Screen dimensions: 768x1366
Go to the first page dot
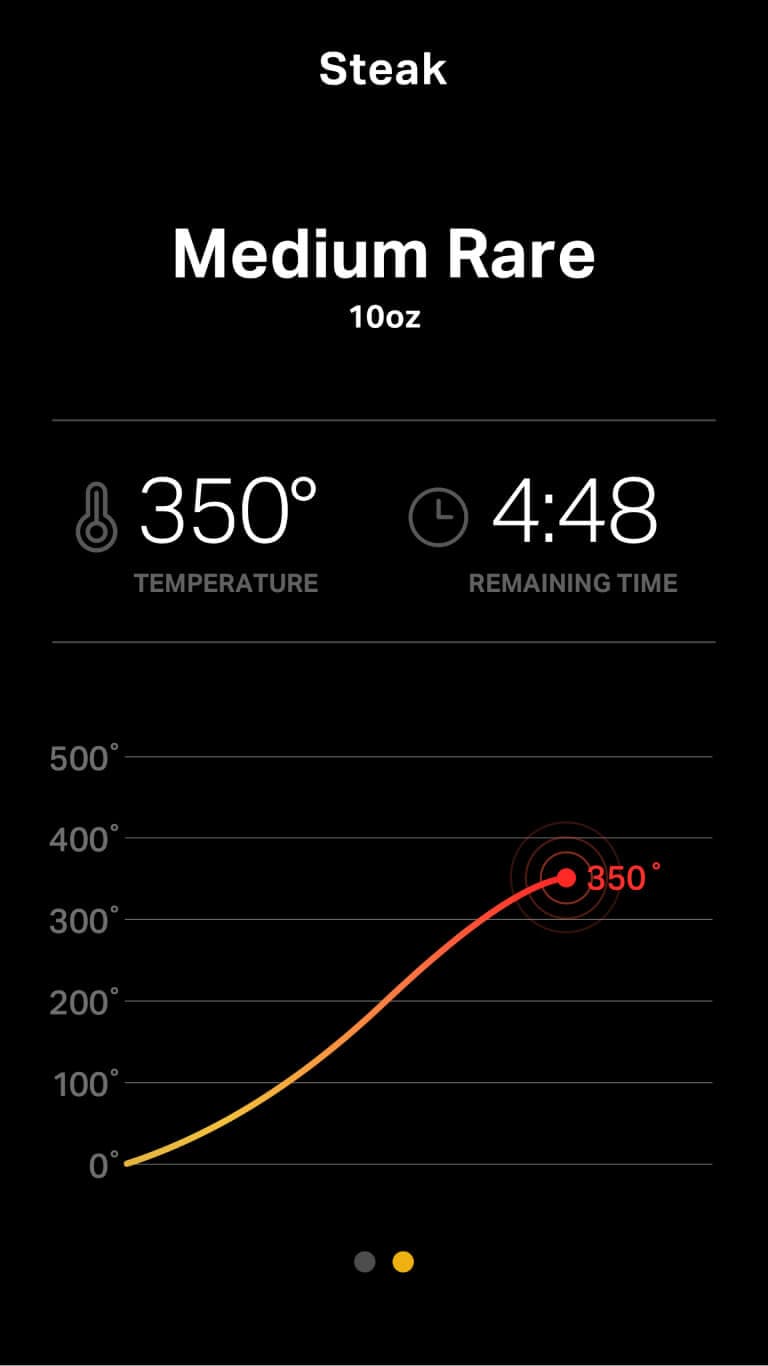click(x=365, y=1262)
